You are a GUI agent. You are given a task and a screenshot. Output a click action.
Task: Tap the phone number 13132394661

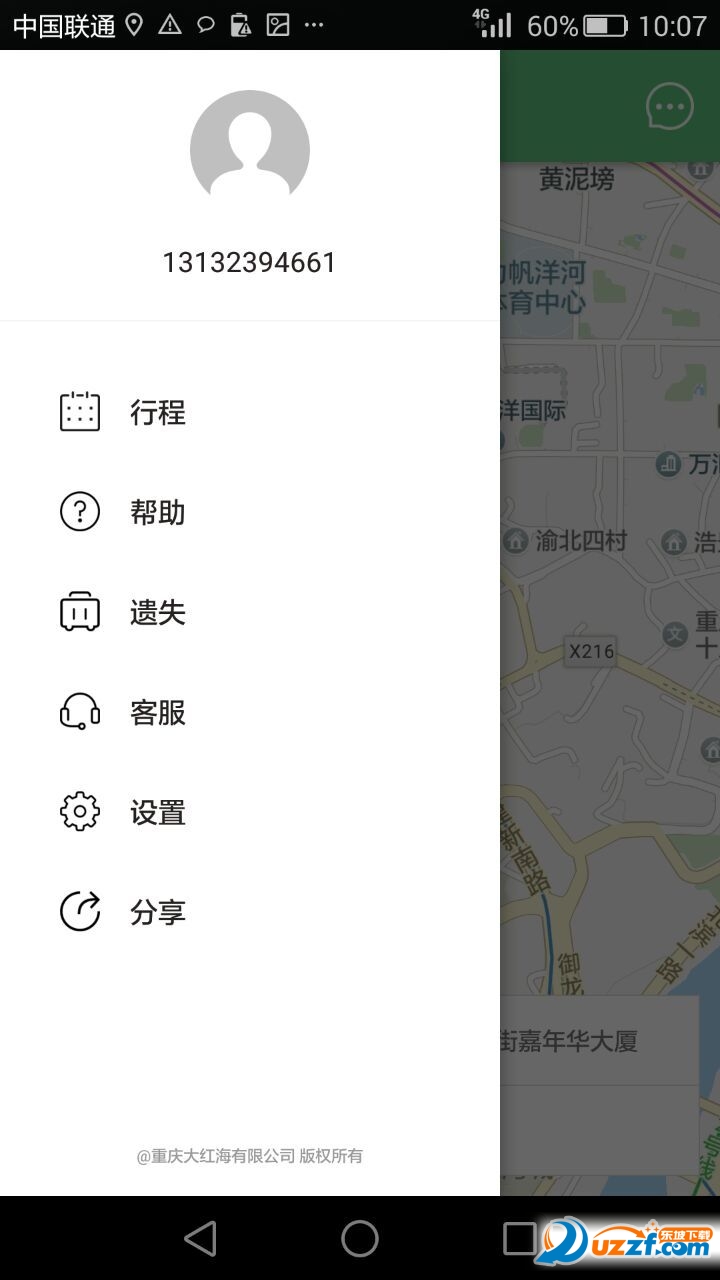(250, 262)
